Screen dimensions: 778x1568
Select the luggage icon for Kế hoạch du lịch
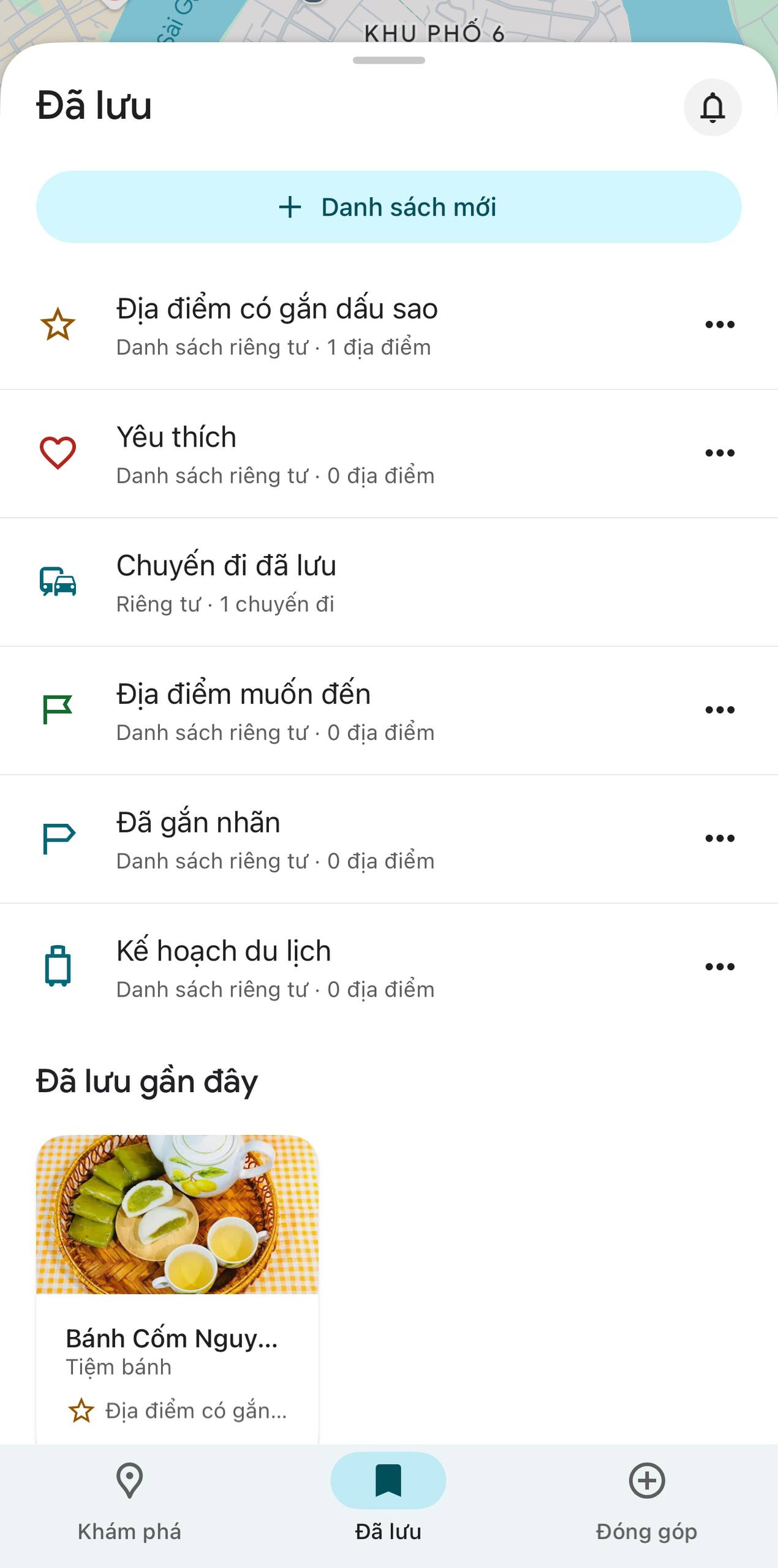click(57, 968)
